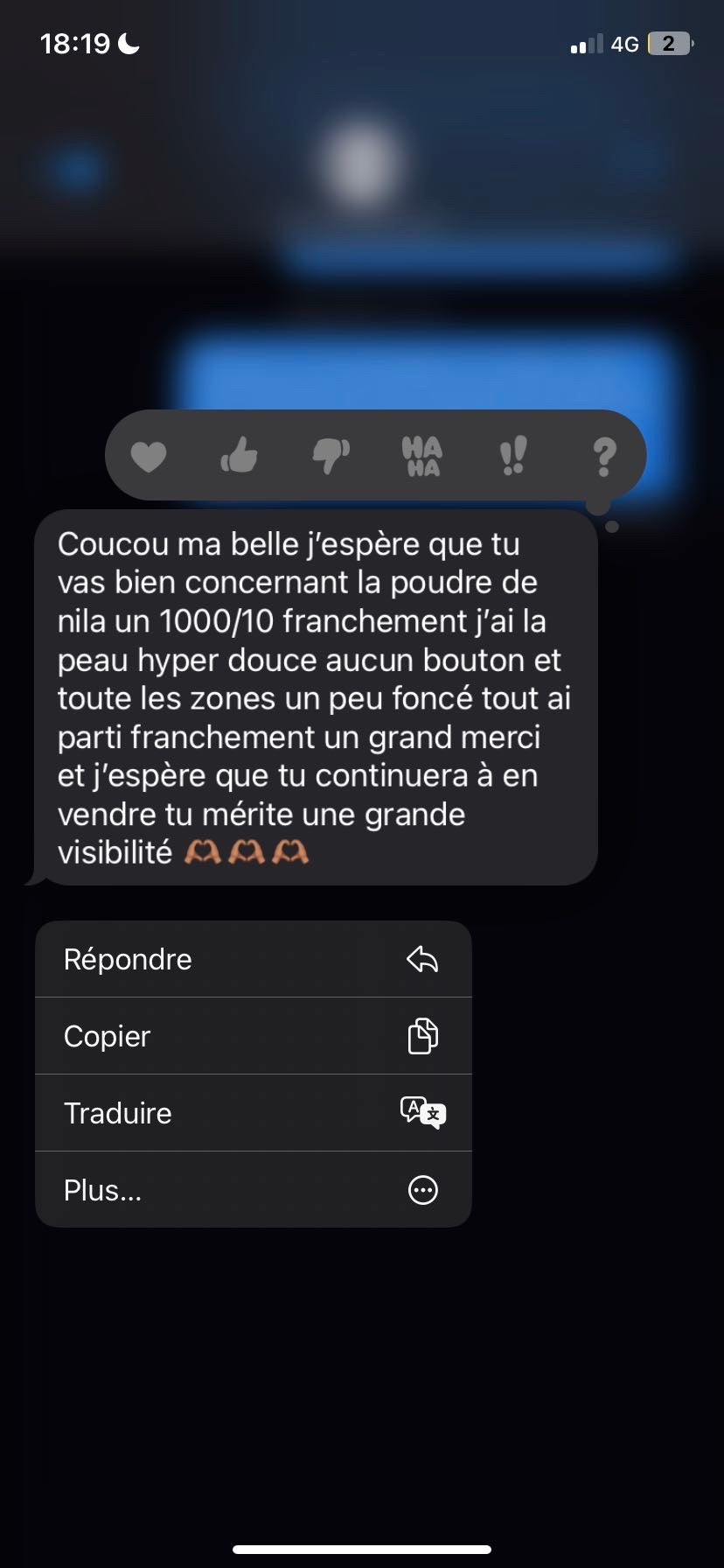Open more options with Plus…
This screenshot has height=1568, width=724.
pyautogui.click(x=254, y=1190)
